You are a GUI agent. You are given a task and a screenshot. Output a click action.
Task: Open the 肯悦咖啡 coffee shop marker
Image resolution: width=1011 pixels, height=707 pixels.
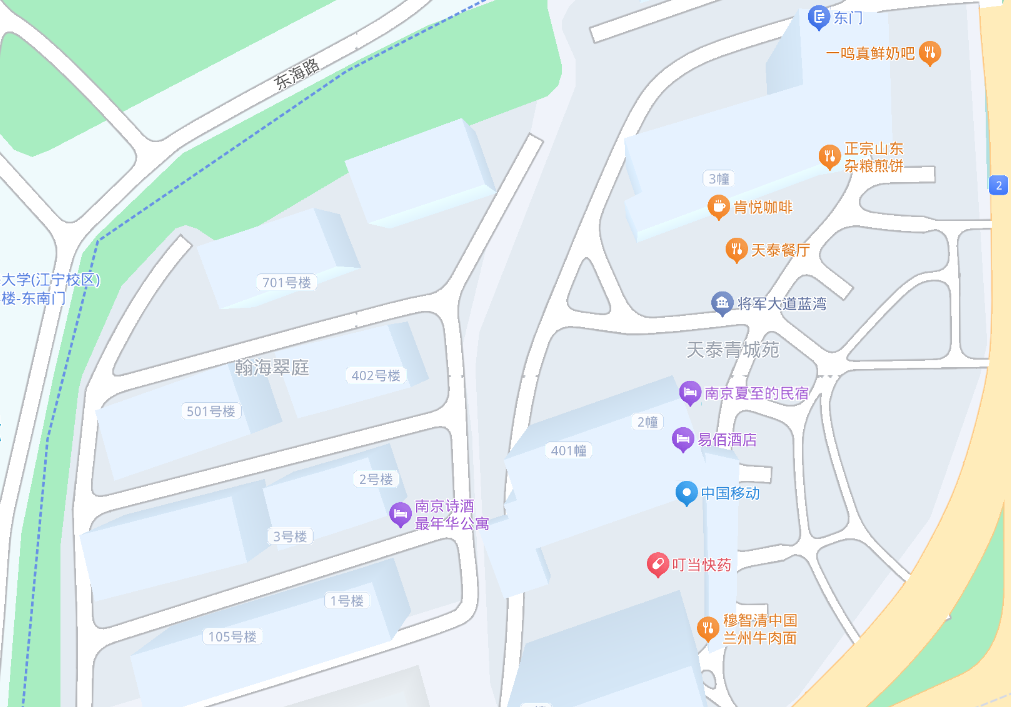pyautogui.click(x=718, y=207)
